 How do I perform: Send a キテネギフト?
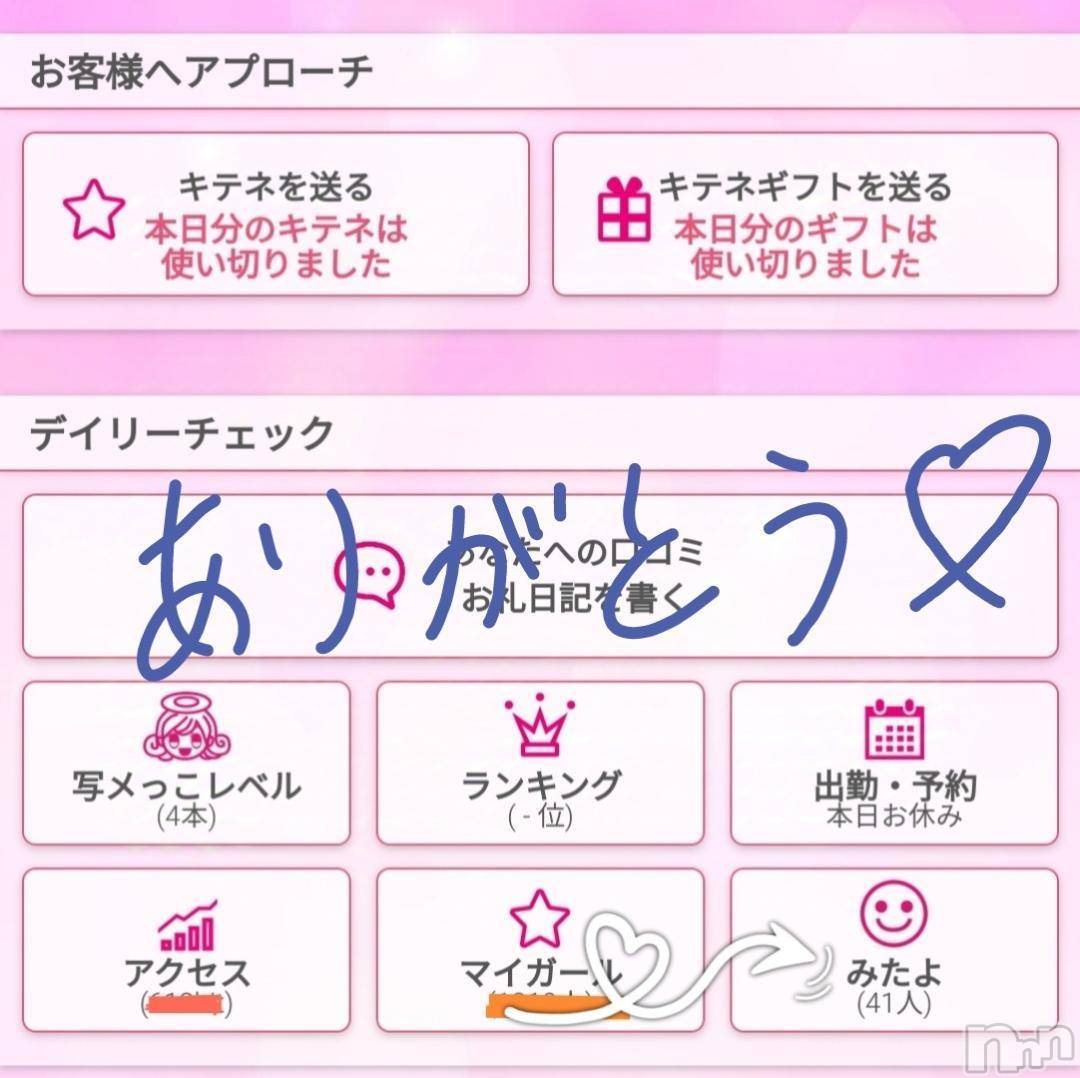coord(805,214)
